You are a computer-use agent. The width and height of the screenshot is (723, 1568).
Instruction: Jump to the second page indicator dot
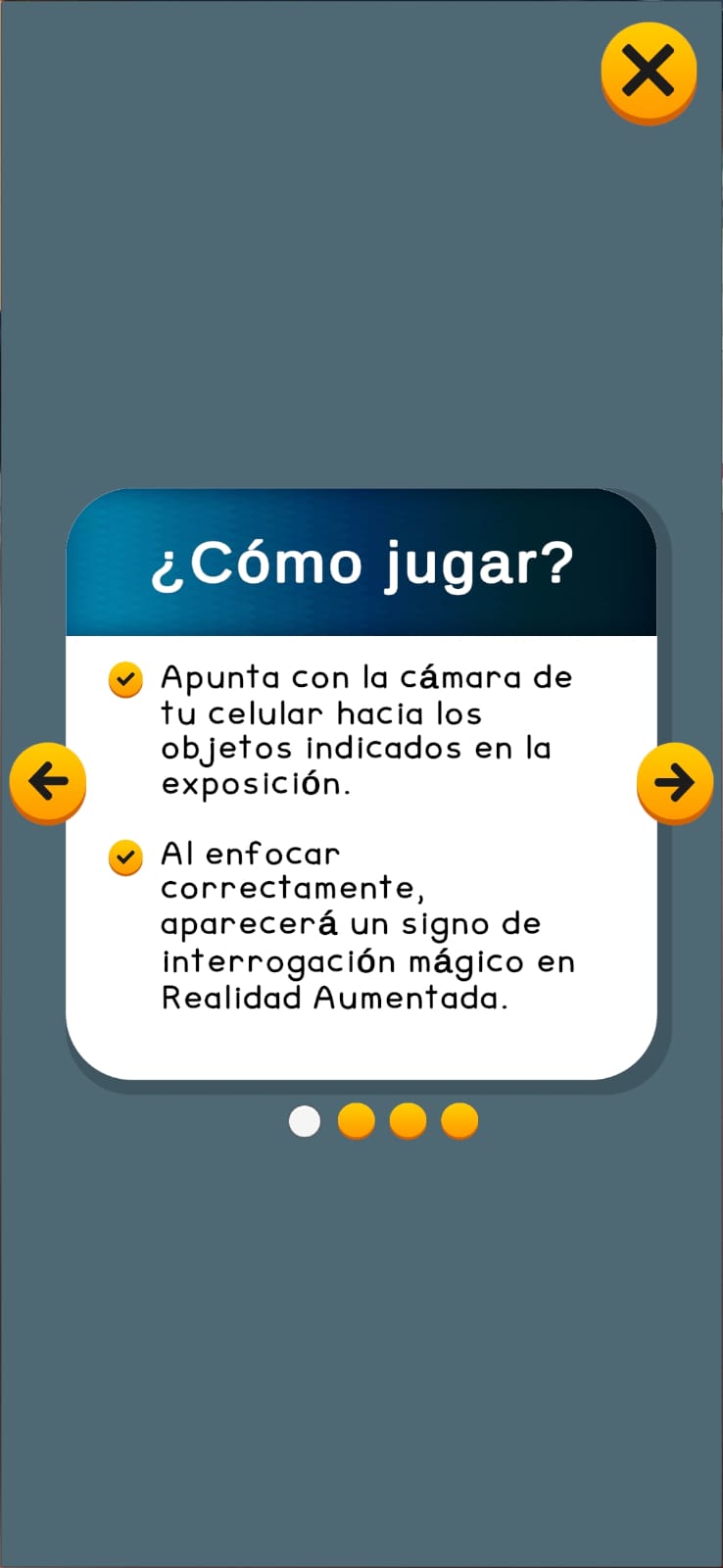(357, 1121)
